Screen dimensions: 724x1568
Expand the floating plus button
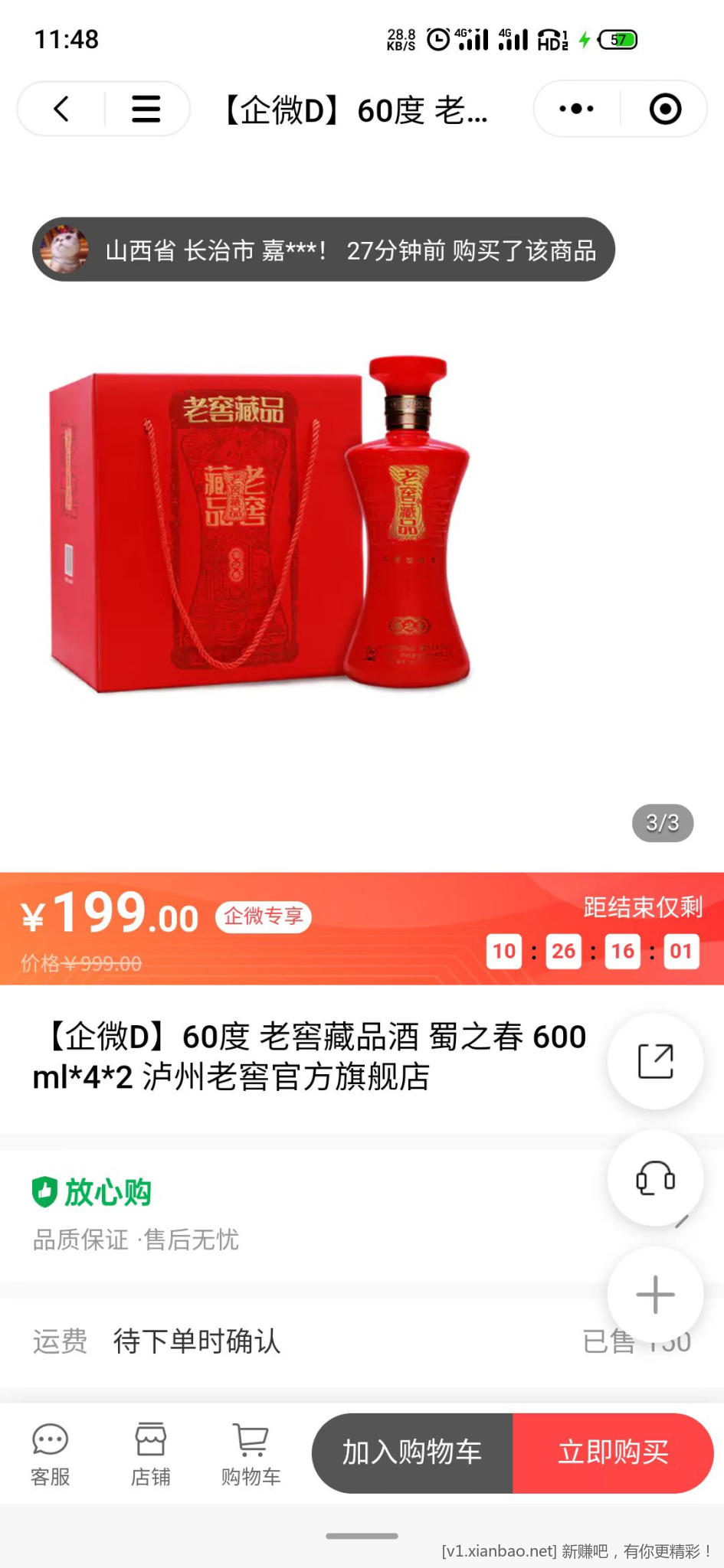(x=655, y=1295)
